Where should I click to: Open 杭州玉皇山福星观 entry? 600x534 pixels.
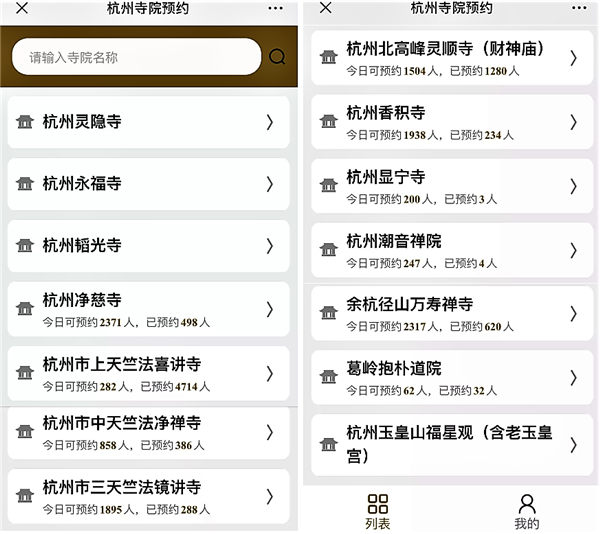coord(452,444)
